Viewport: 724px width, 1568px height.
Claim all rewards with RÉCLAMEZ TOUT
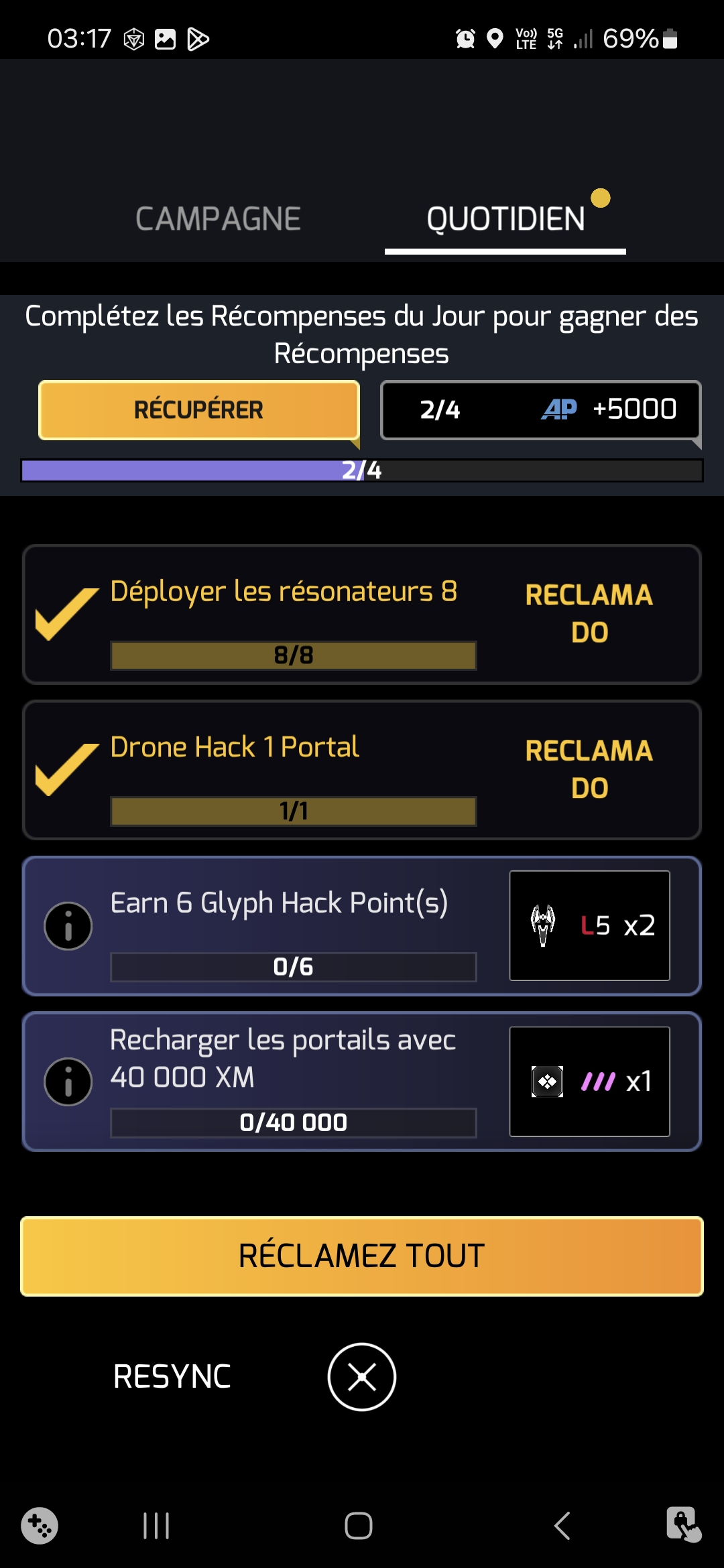[x=362, y=1256]
